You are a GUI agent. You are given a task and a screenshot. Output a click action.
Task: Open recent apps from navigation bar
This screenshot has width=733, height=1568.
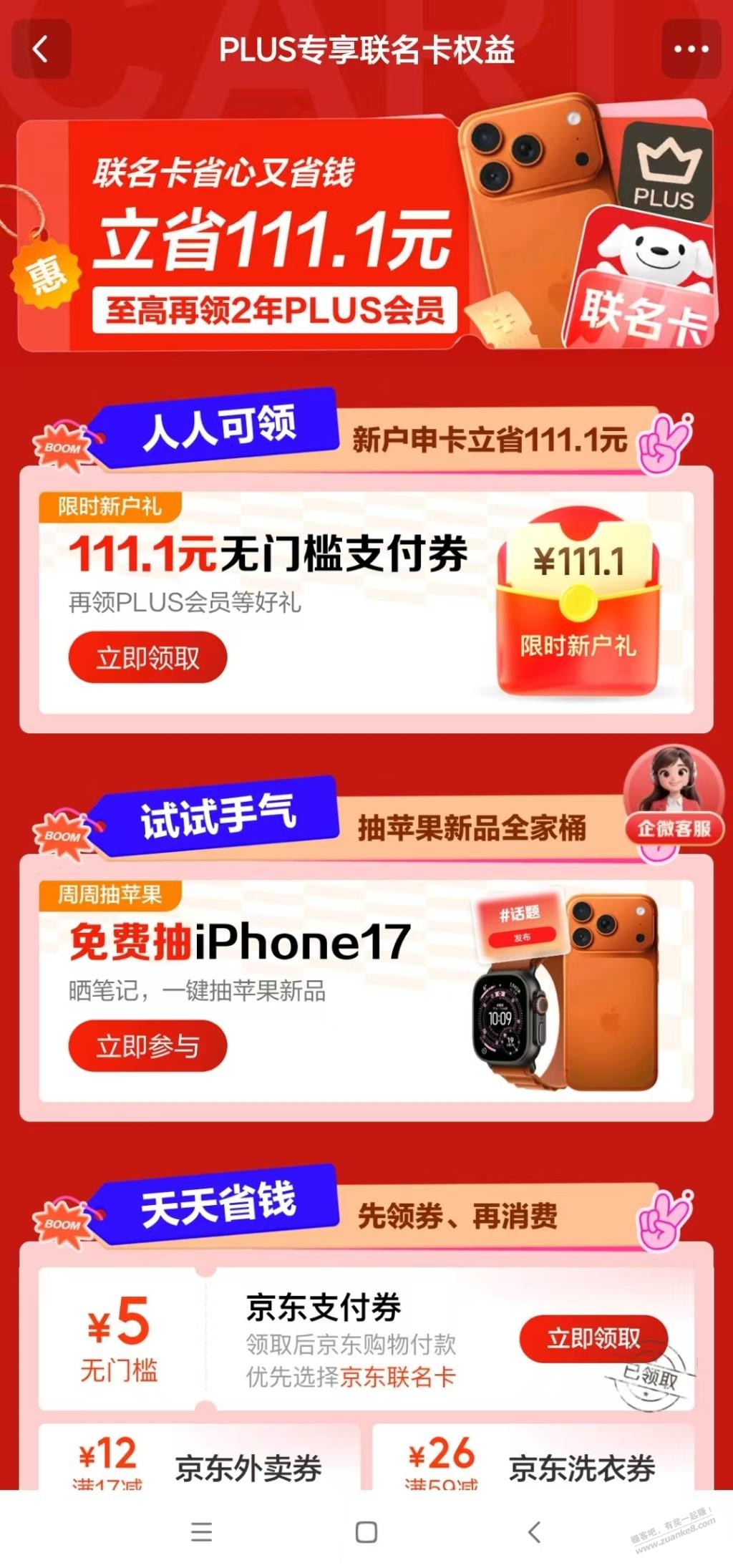tap(202, 1532)
